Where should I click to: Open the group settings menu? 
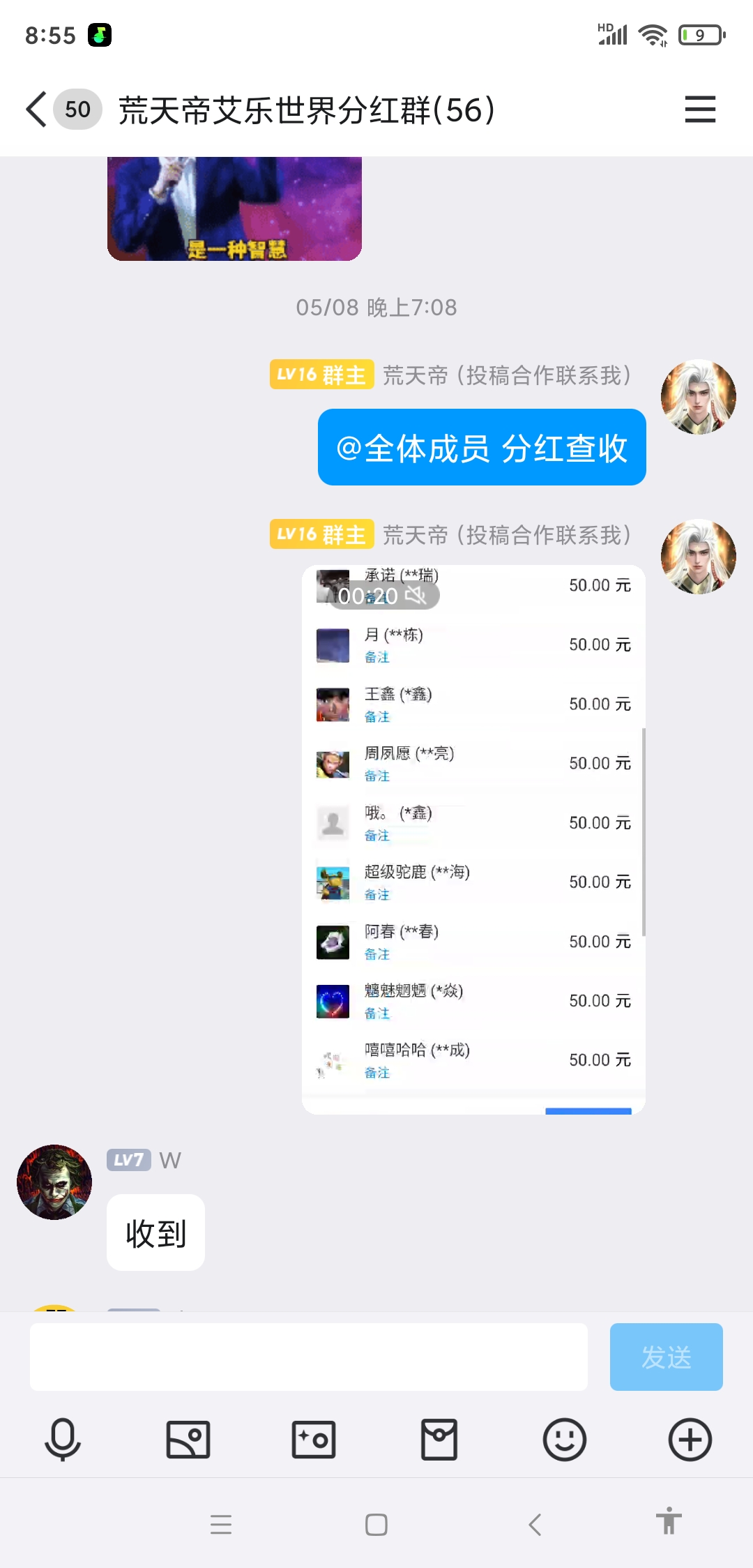click(700, 110)
